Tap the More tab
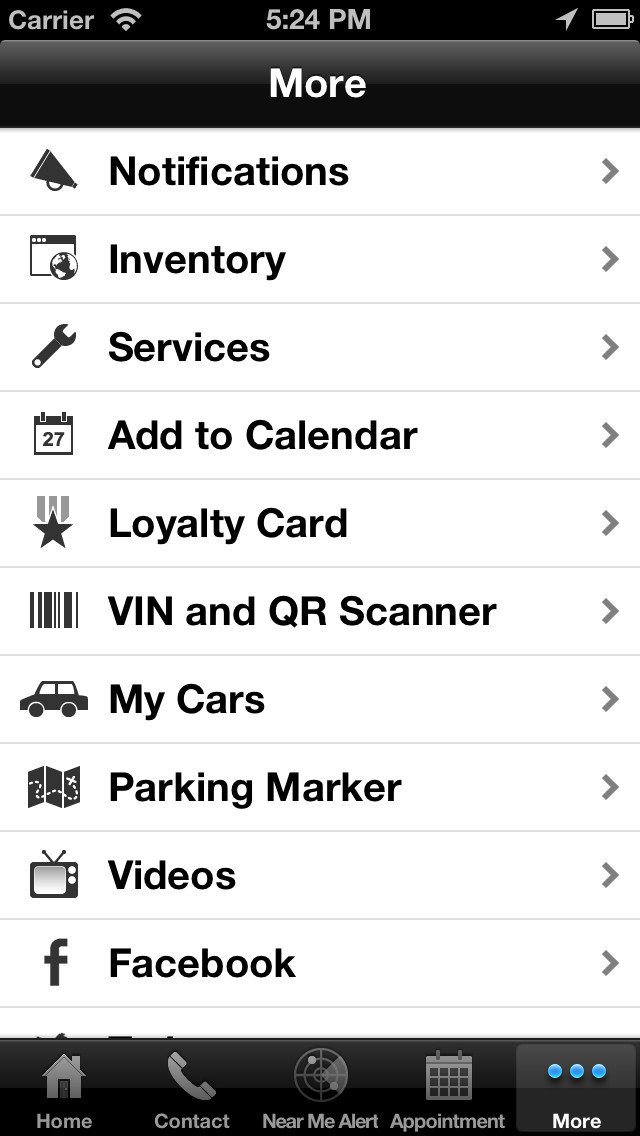This screenshot has width=640, height=1136. tap(577, 1089)
